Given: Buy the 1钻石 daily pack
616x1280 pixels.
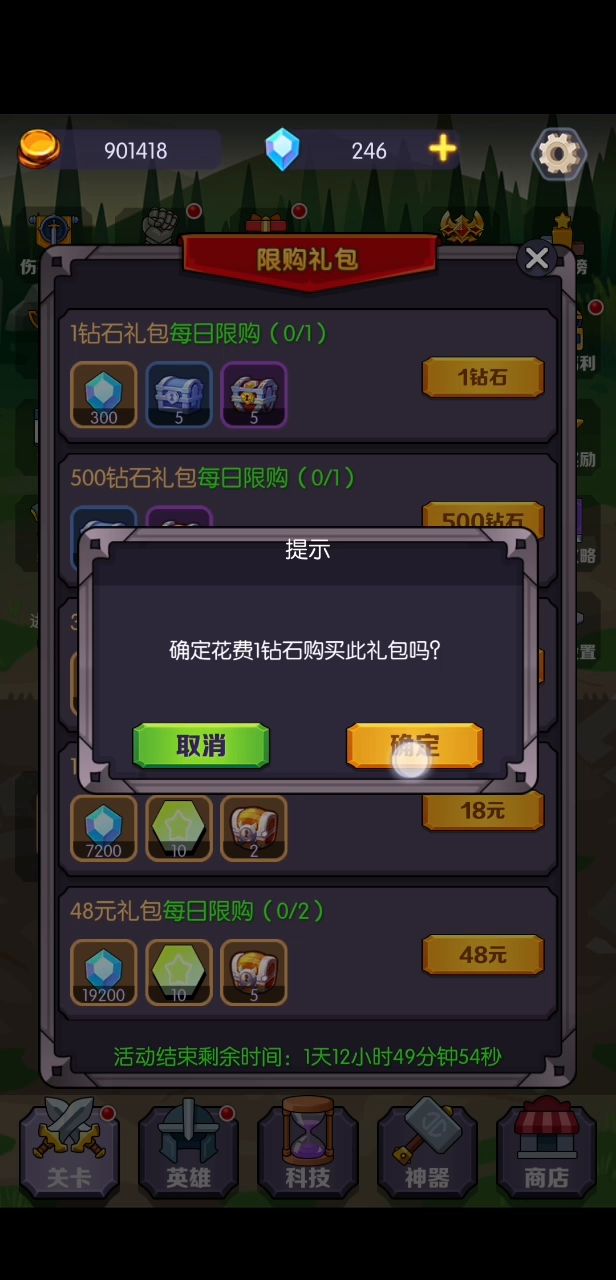Looking at the screenshot, I should 483,377.
